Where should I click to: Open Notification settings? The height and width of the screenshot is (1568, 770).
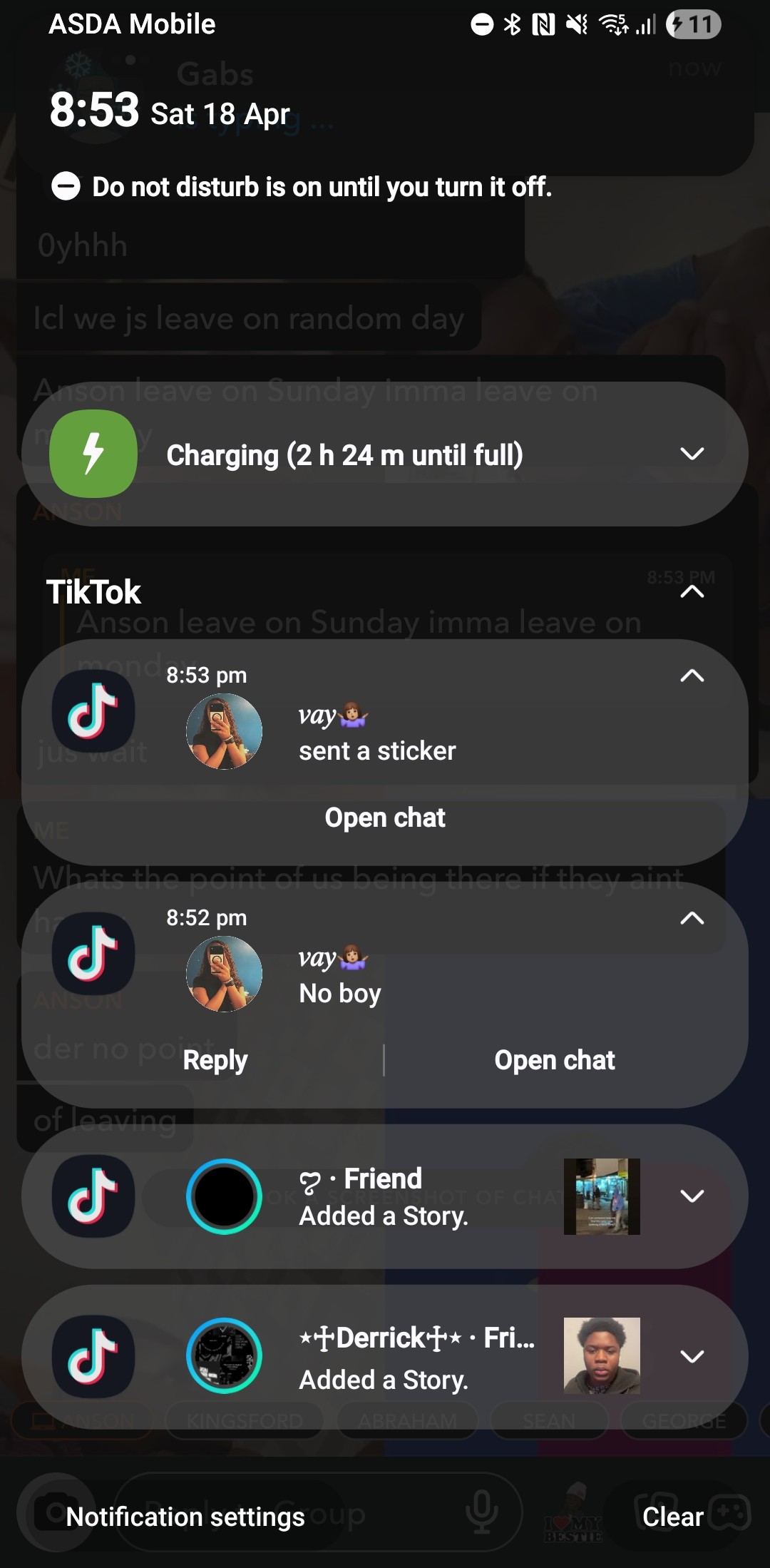click(x=185, y=1517)
